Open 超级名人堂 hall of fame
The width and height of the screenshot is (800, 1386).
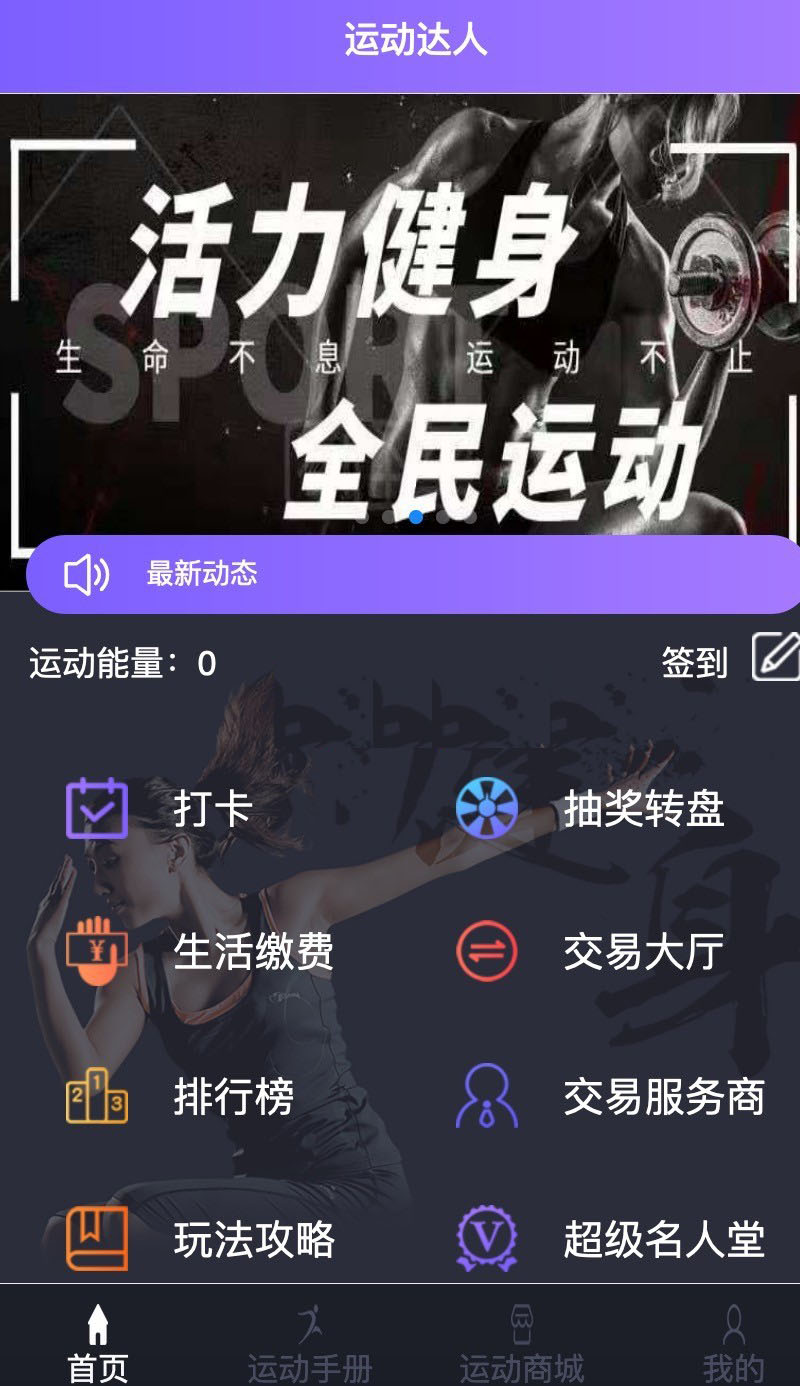(610, 1240)
